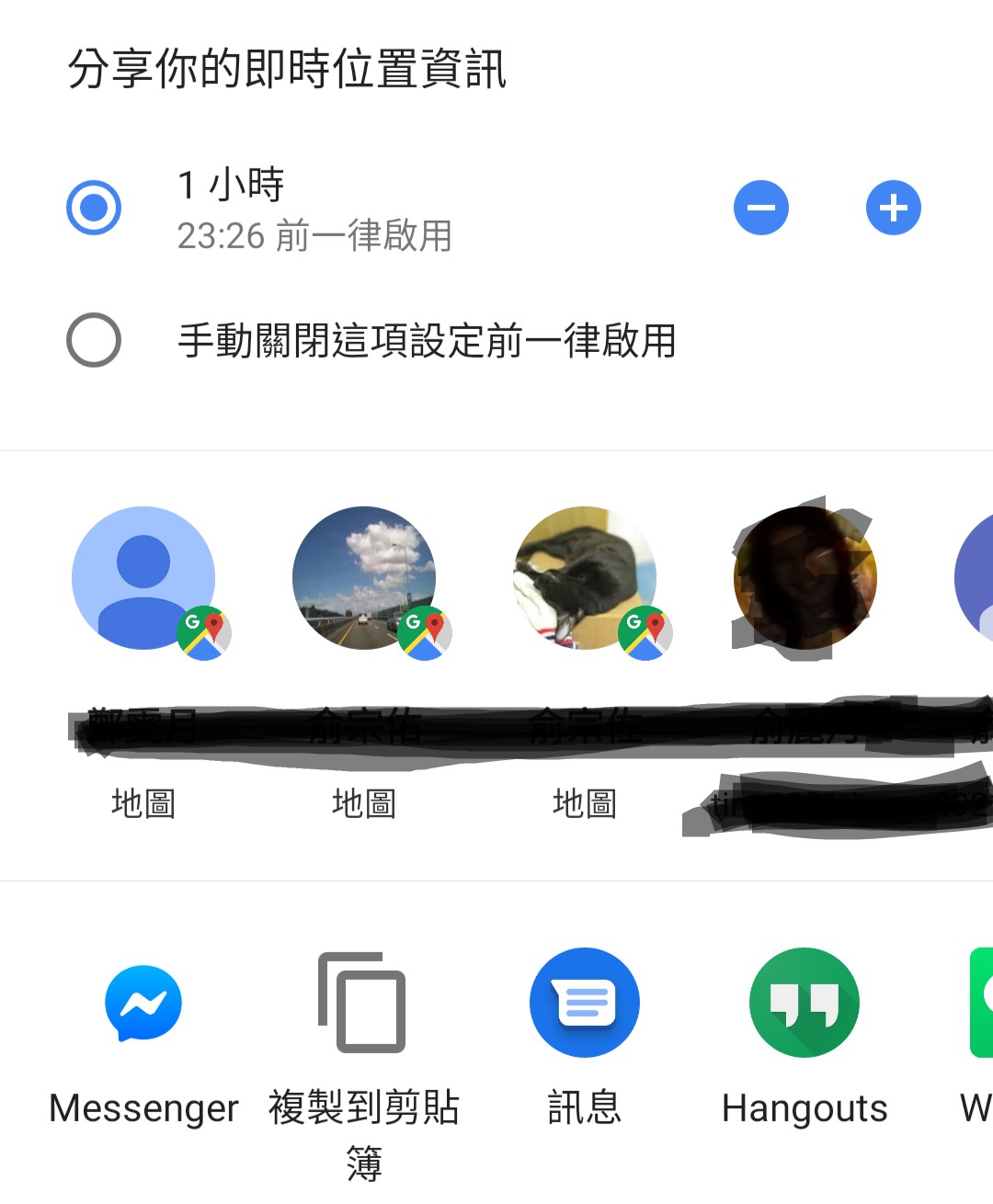Increase sharing time with the plus button
Image resolution: width=993 pixels, height=1204 pixels.
(x=894, y=208)
